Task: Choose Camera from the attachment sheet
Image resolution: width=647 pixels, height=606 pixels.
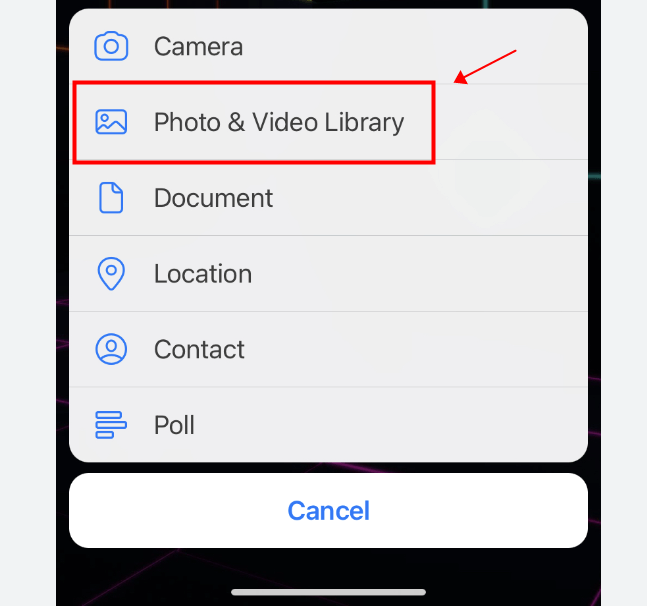Action: 198,46
